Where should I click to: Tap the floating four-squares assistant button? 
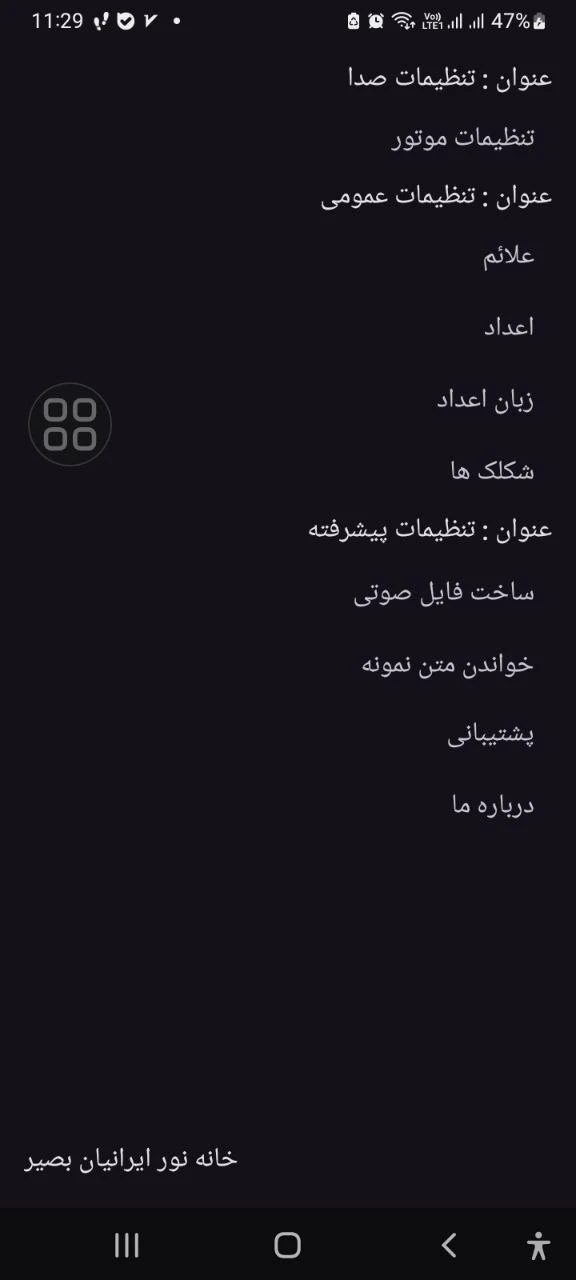click(x=70, y=425)
